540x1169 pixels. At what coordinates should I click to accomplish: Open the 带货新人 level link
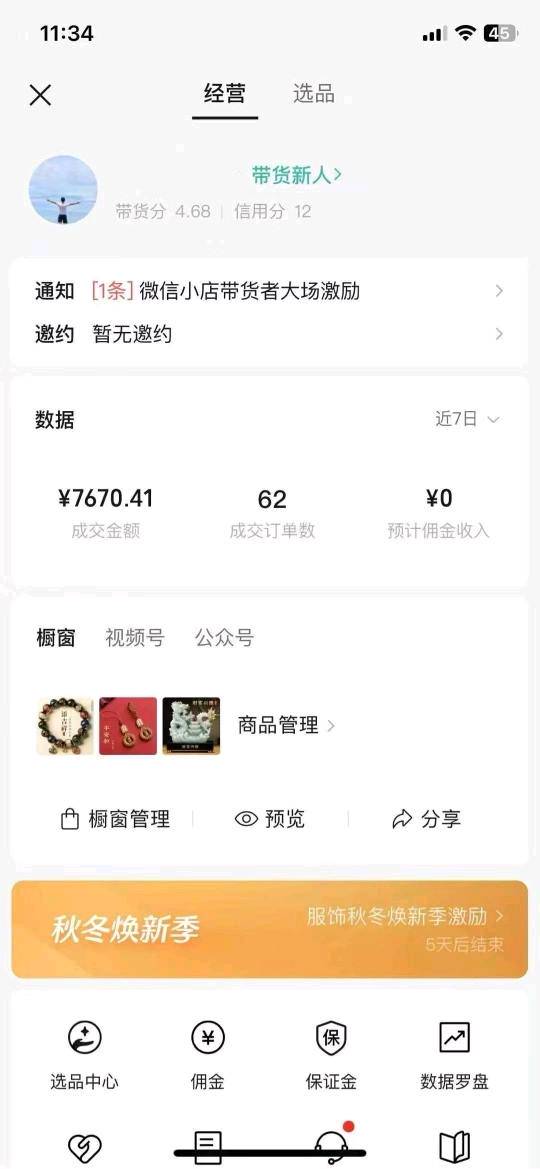pyautogui.click(x=296, y=175)
